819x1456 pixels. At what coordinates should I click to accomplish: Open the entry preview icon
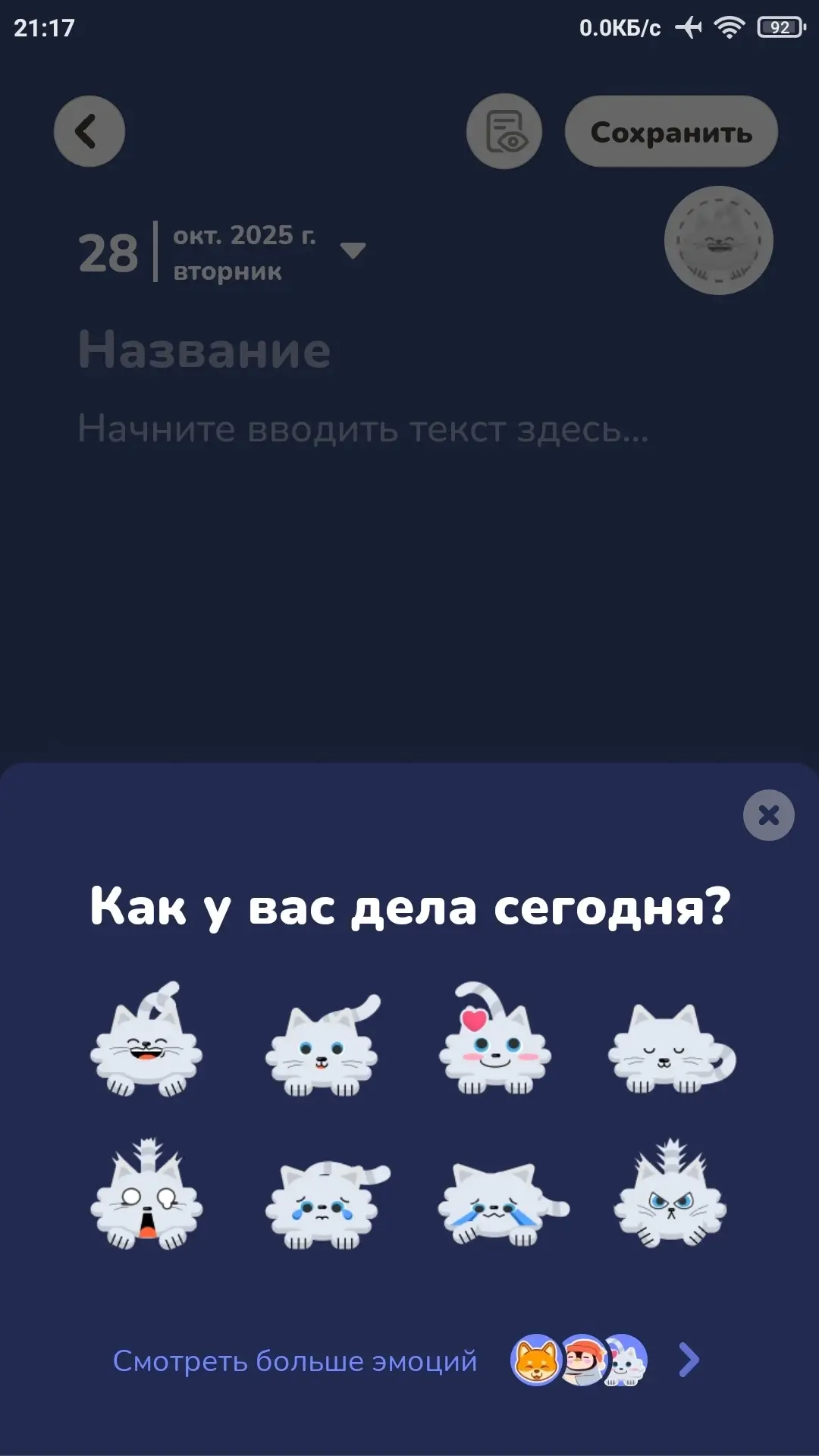coord(504,131)
